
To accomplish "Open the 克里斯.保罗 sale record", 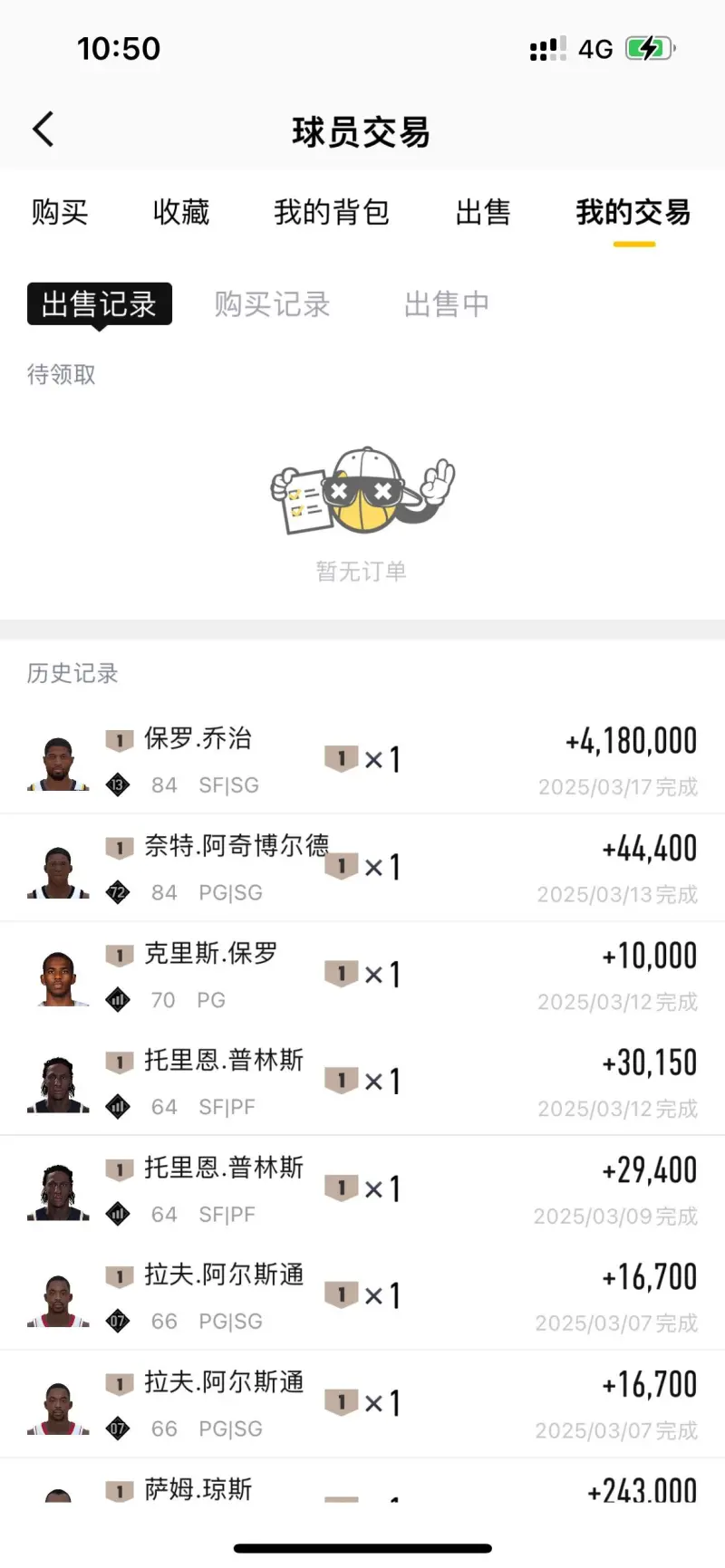I will [x=362, y=975].
